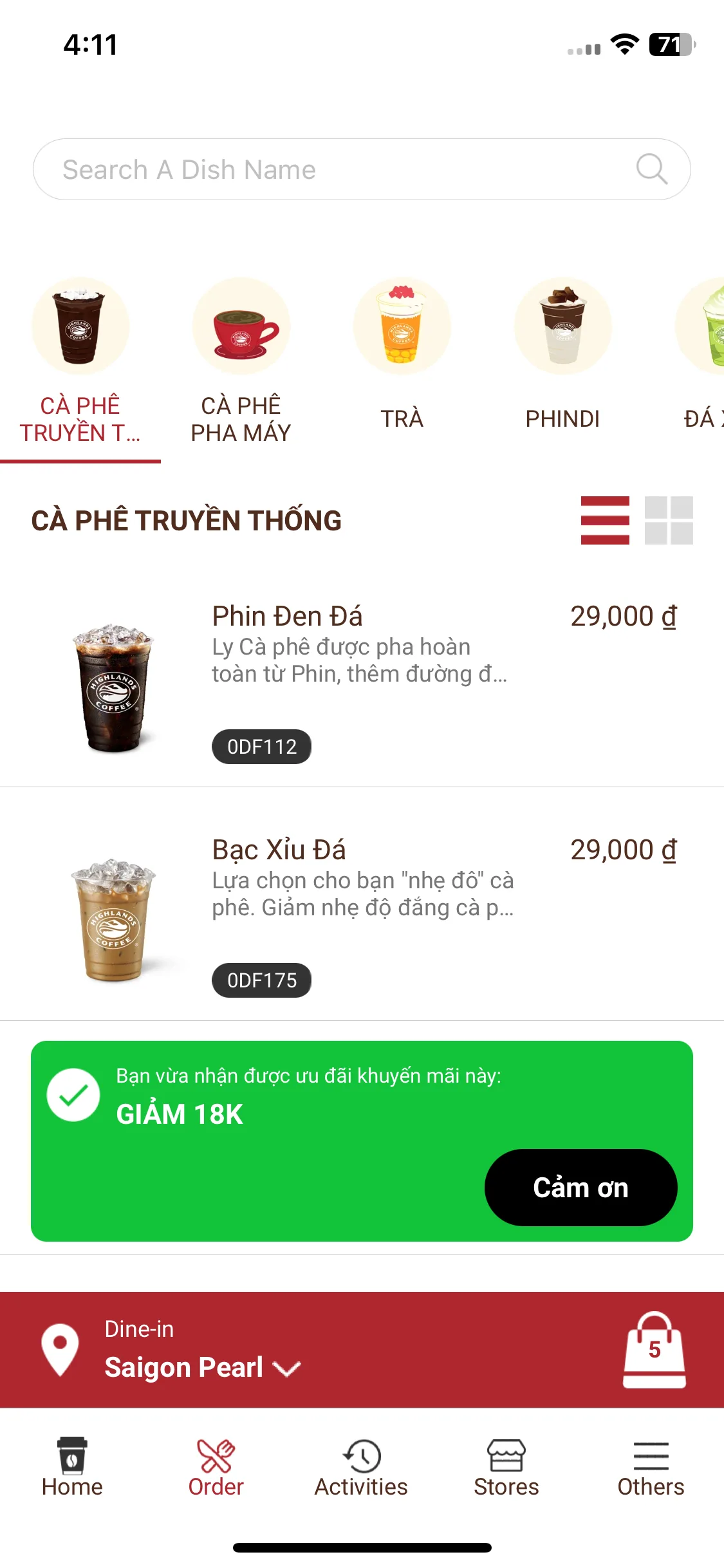Switch to the Activities tab
Viewport: 724px width, 1568px height.
(361, 1468)
